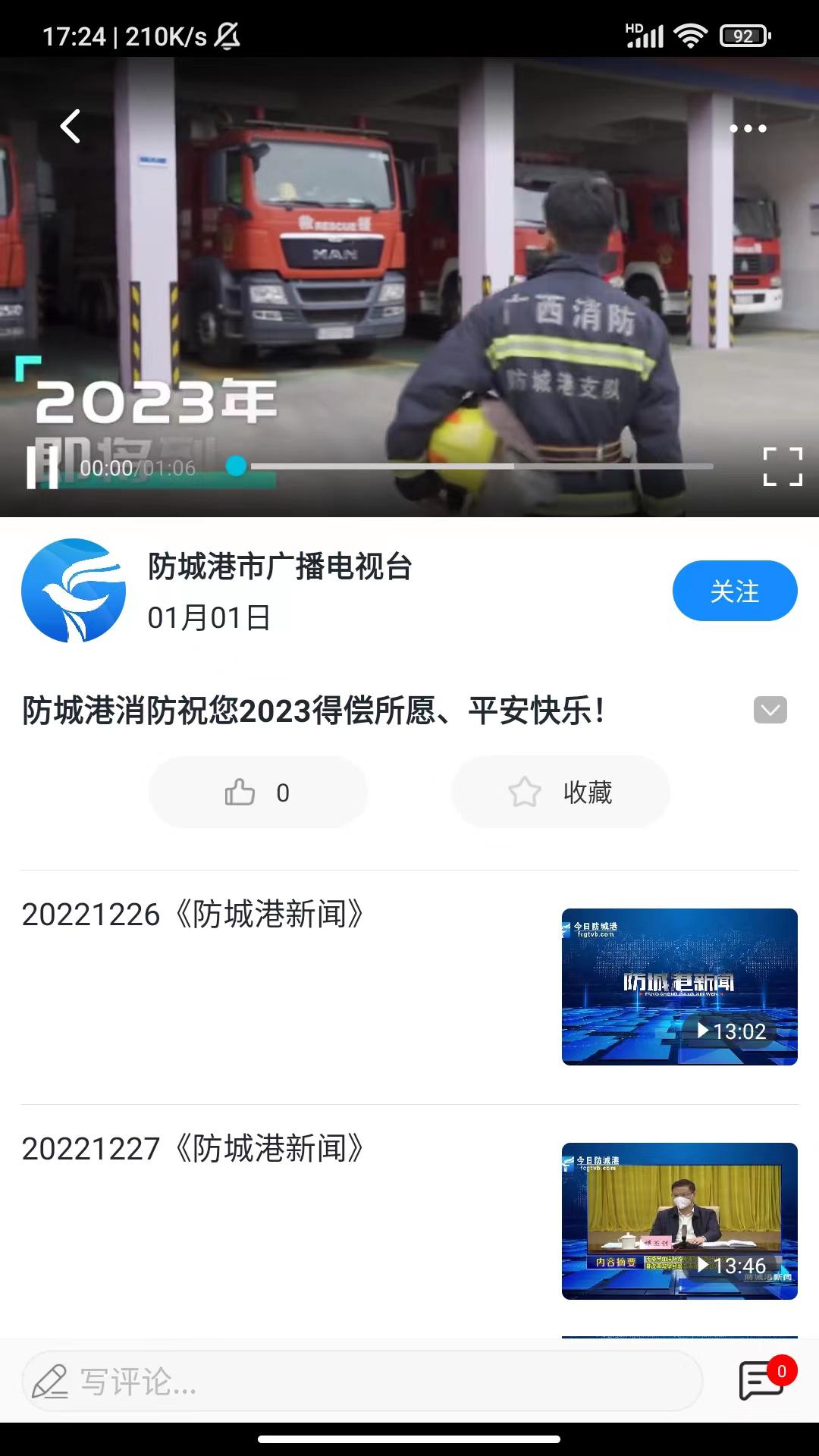Screen dimensions: 819x1456
Task: Open 20221226《防城港新闻》article link
Action: click(193, 916)
